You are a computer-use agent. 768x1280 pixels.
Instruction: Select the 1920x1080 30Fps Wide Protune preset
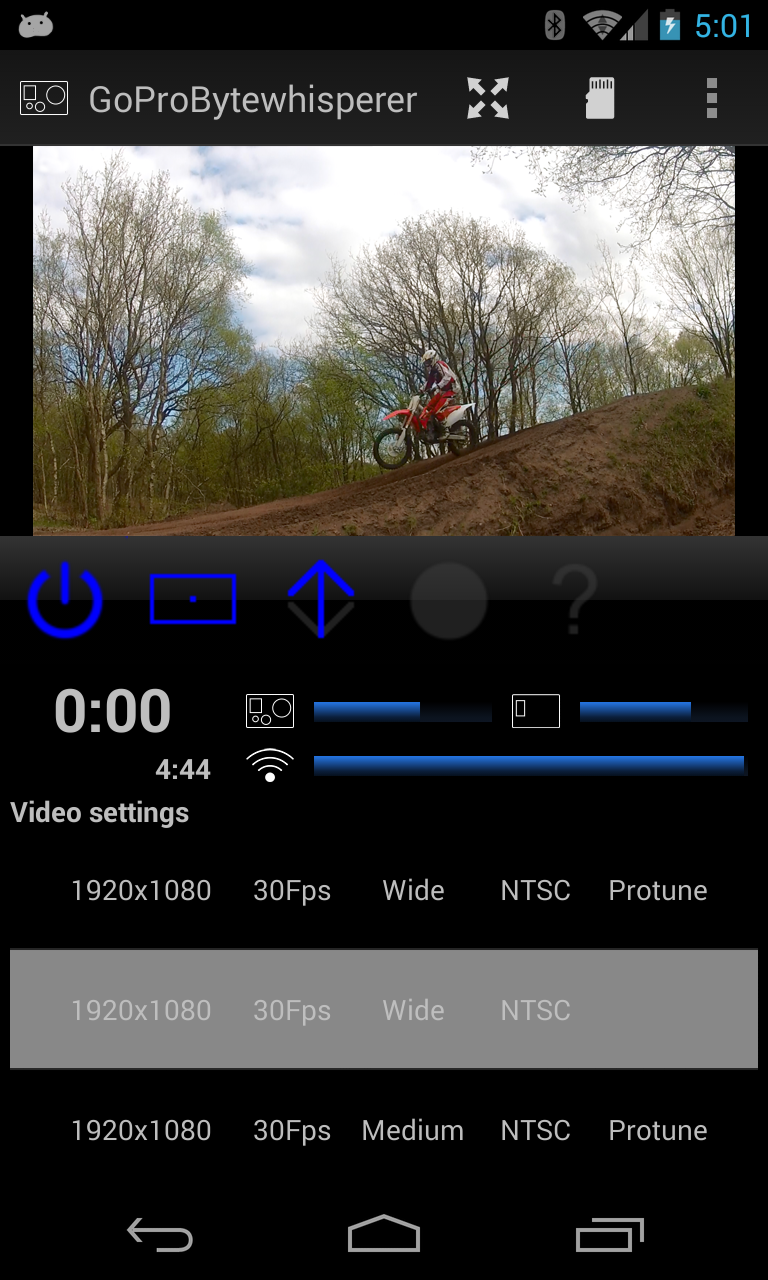point(384,890)
